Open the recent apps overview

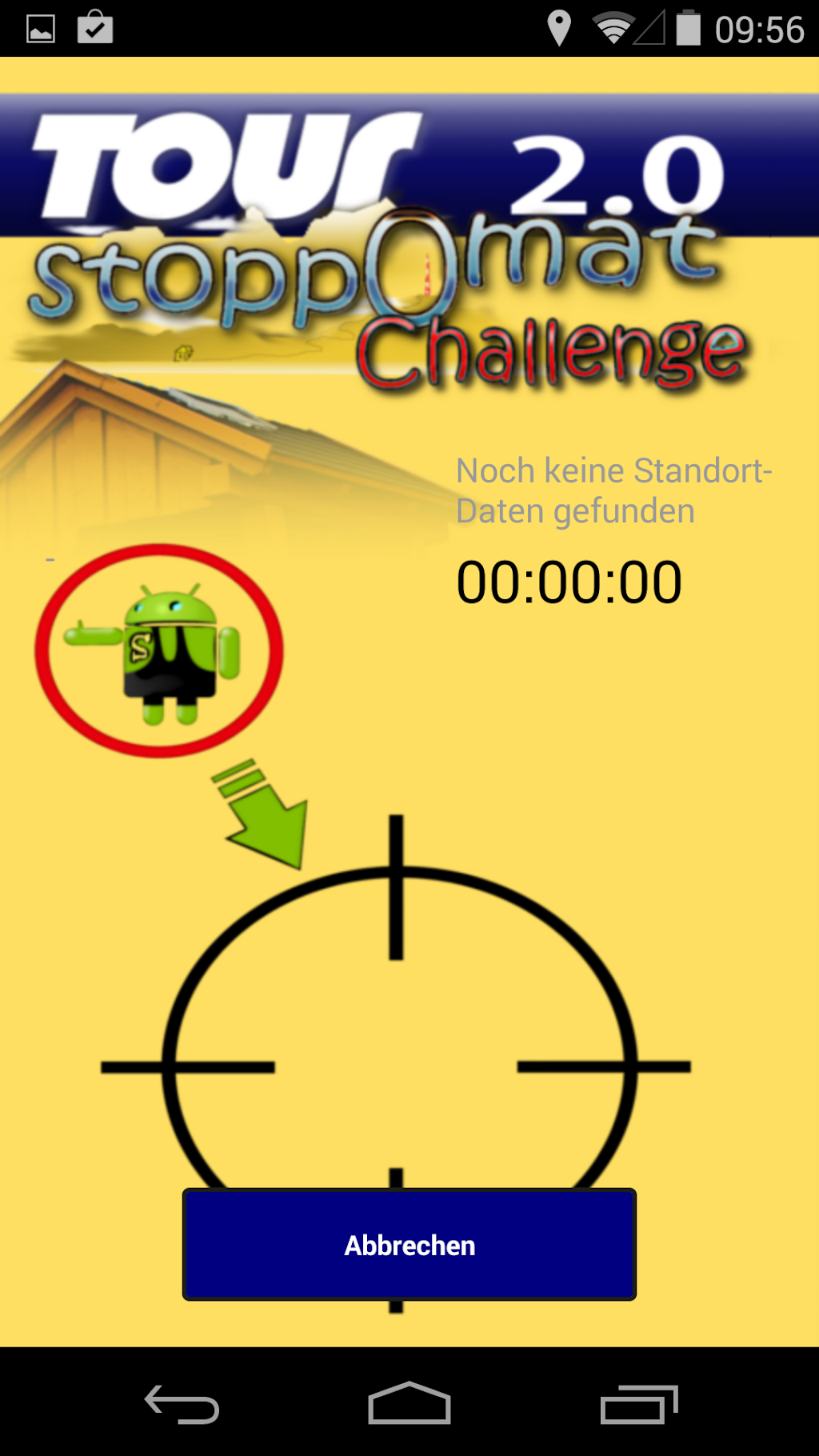tap(638, 1405)
